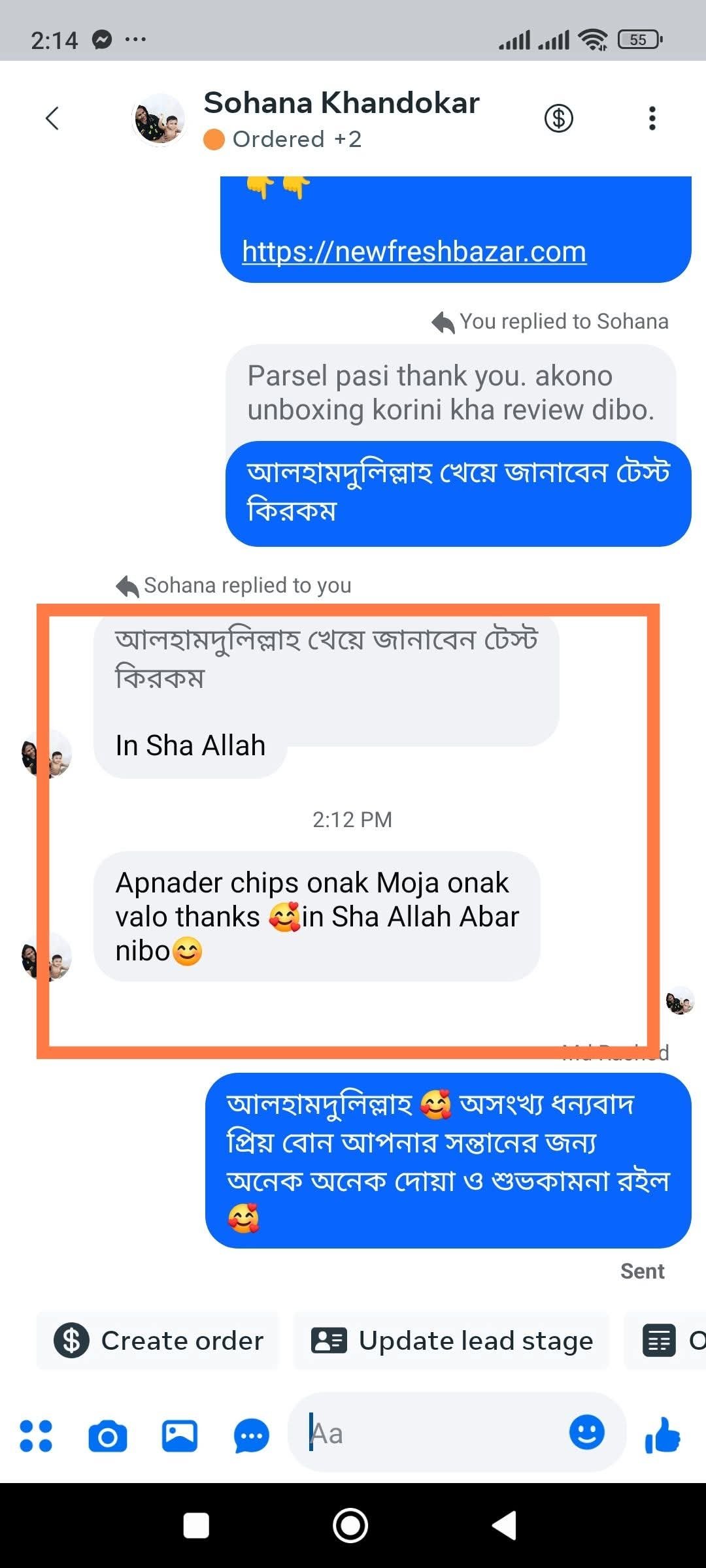Select Update lead stage

click(x=452, y=1341)
